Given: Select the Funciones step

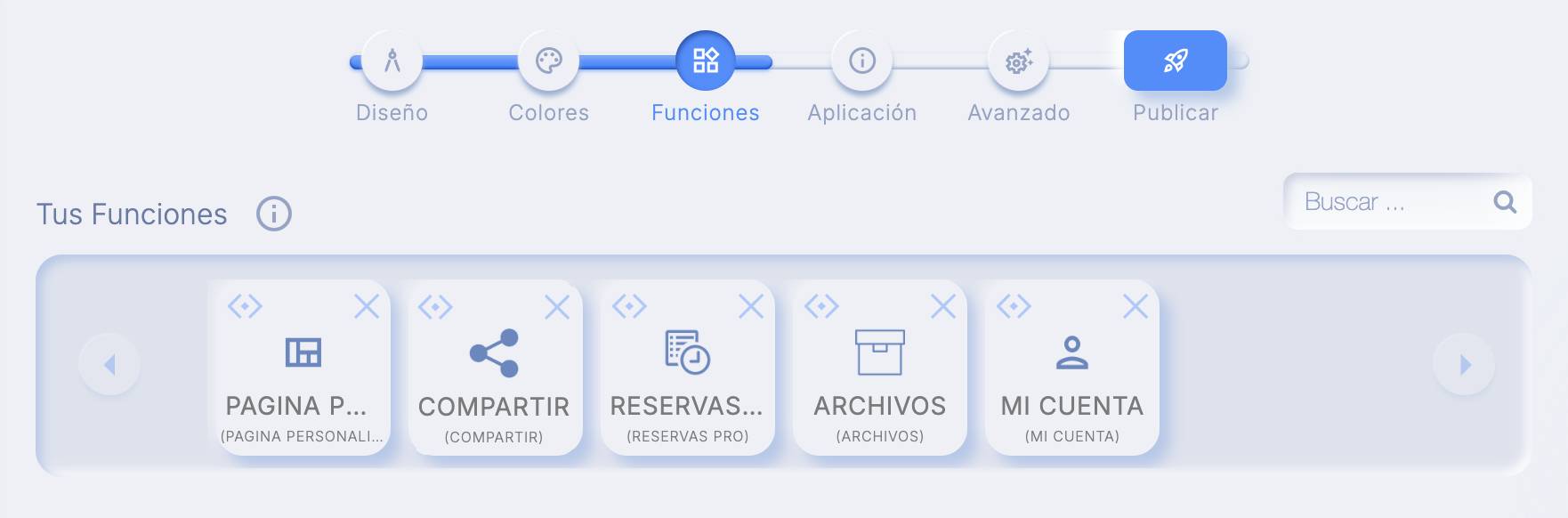Looking at the screenshot, I should tap(705, 61).
